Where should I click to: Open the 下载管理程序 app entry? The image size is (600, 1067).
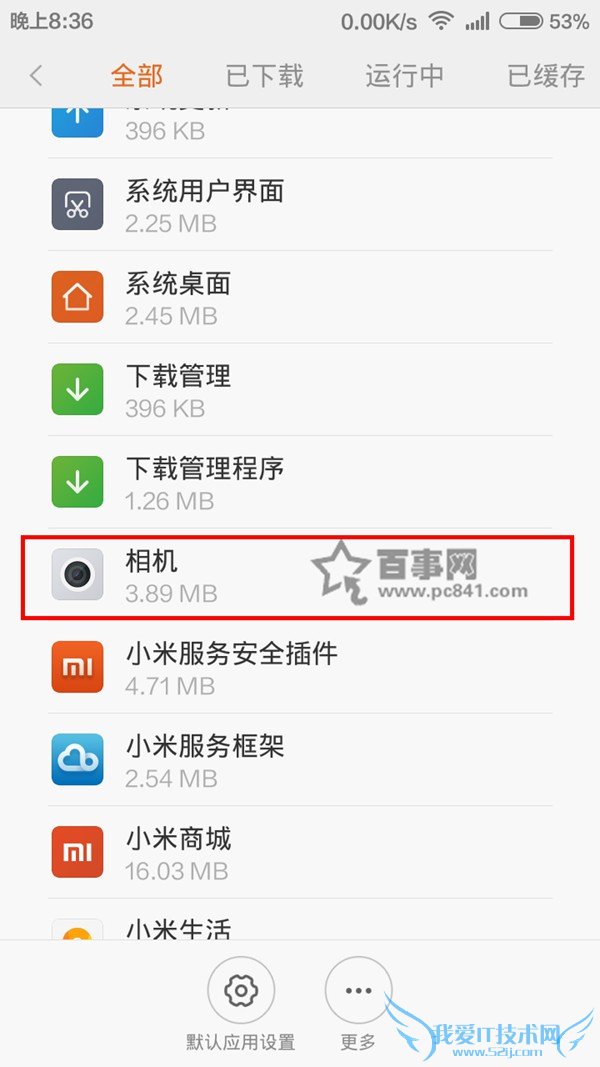pyautogui.click(x=300, y=482)
